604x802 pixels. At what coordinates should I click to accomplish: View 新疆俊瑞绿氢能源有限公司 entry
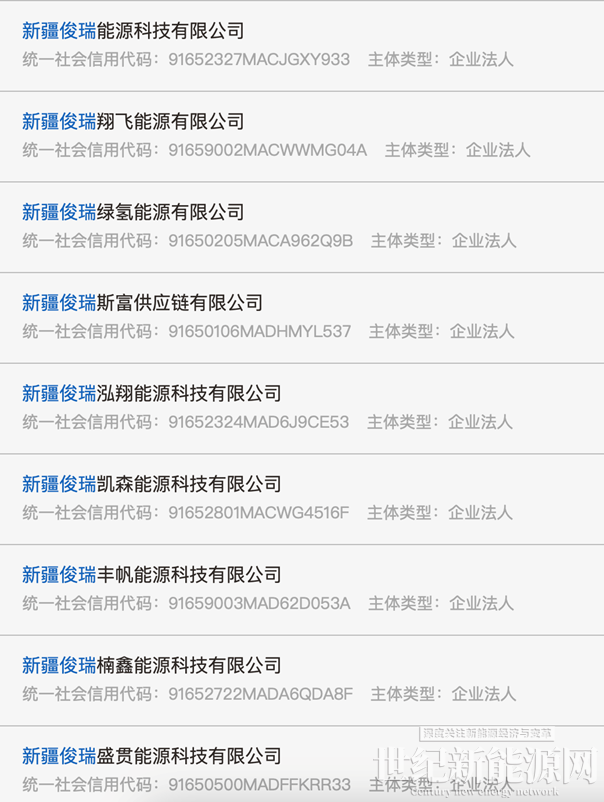click(133, 212)
